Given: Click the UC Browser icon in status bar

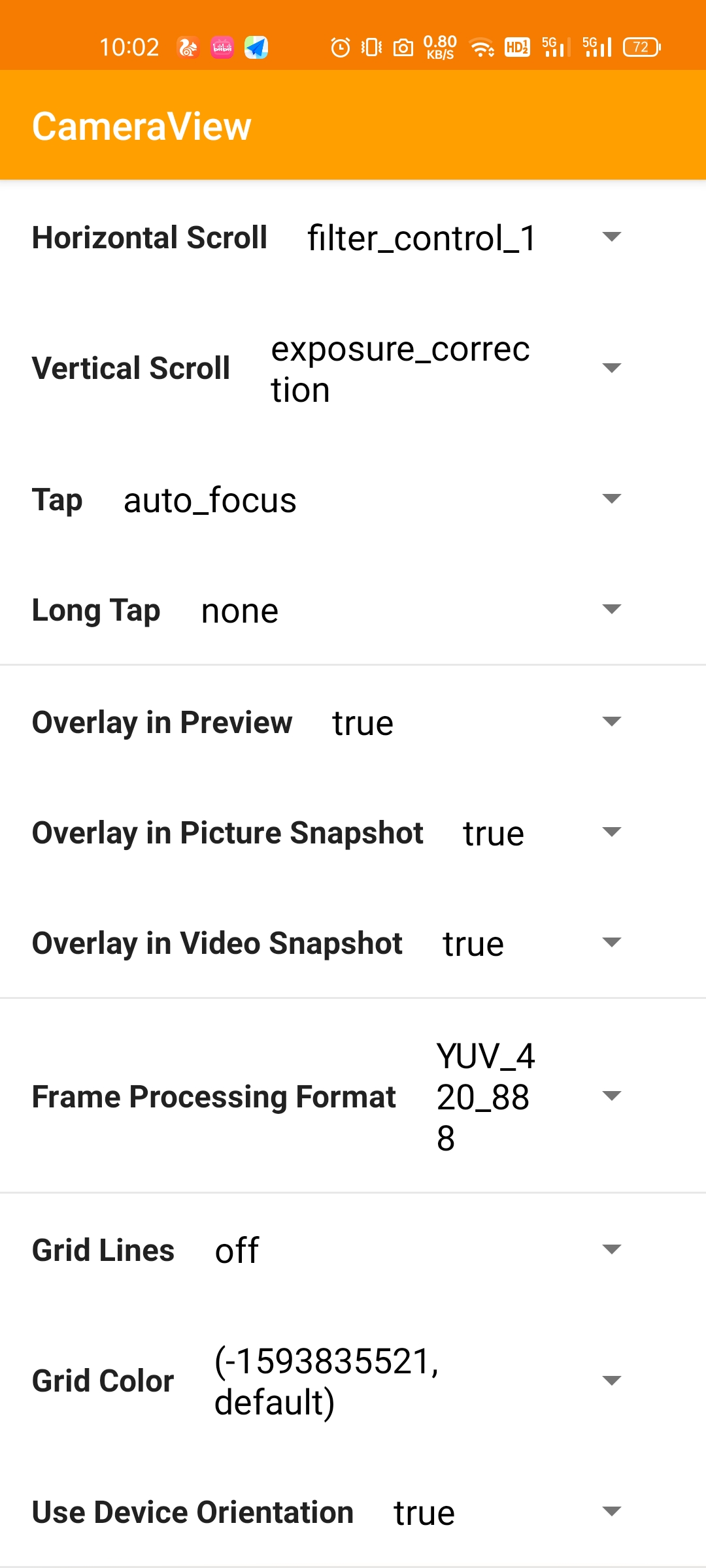Looking at the screenshot, I should pos(186,46).
